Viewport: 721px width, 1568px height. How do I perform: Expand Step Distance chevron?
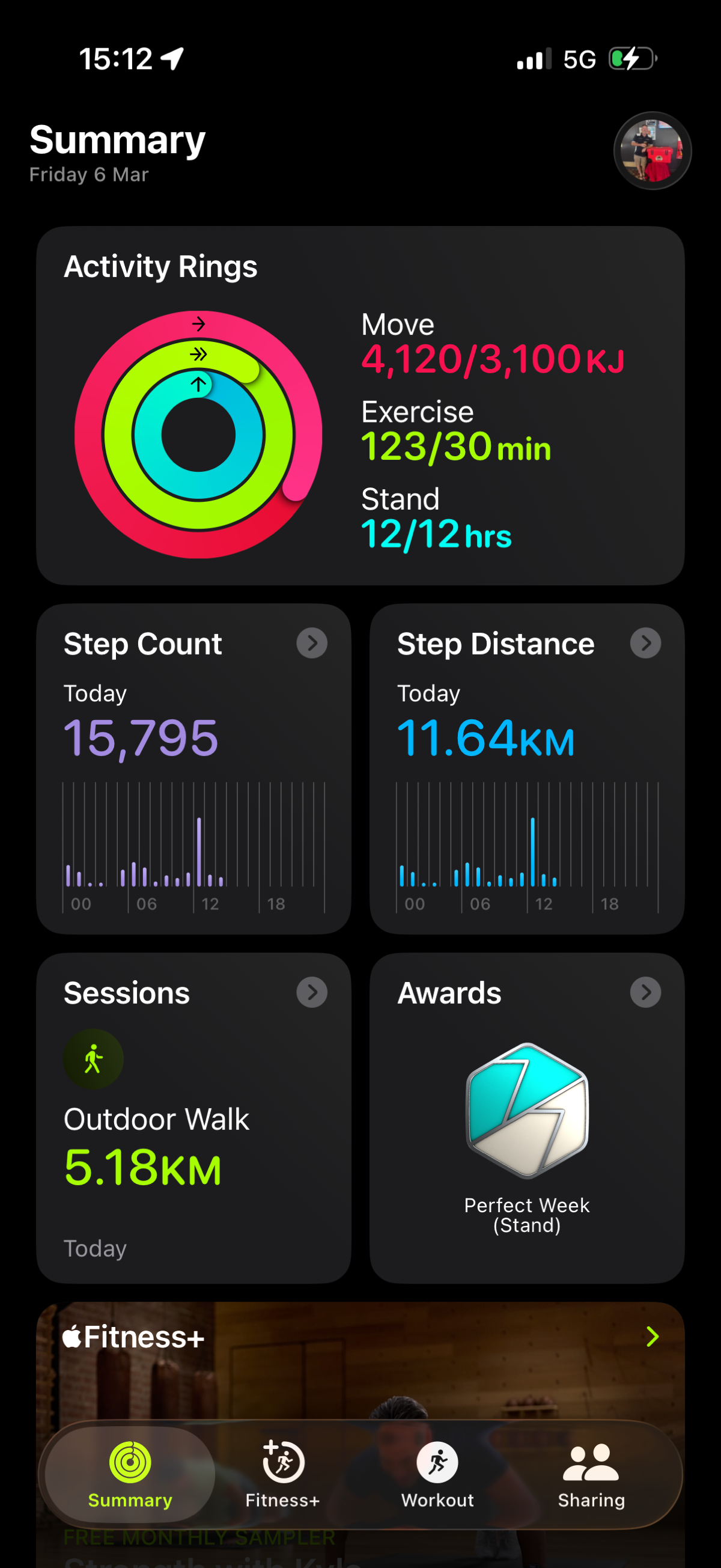coord(645,643)
